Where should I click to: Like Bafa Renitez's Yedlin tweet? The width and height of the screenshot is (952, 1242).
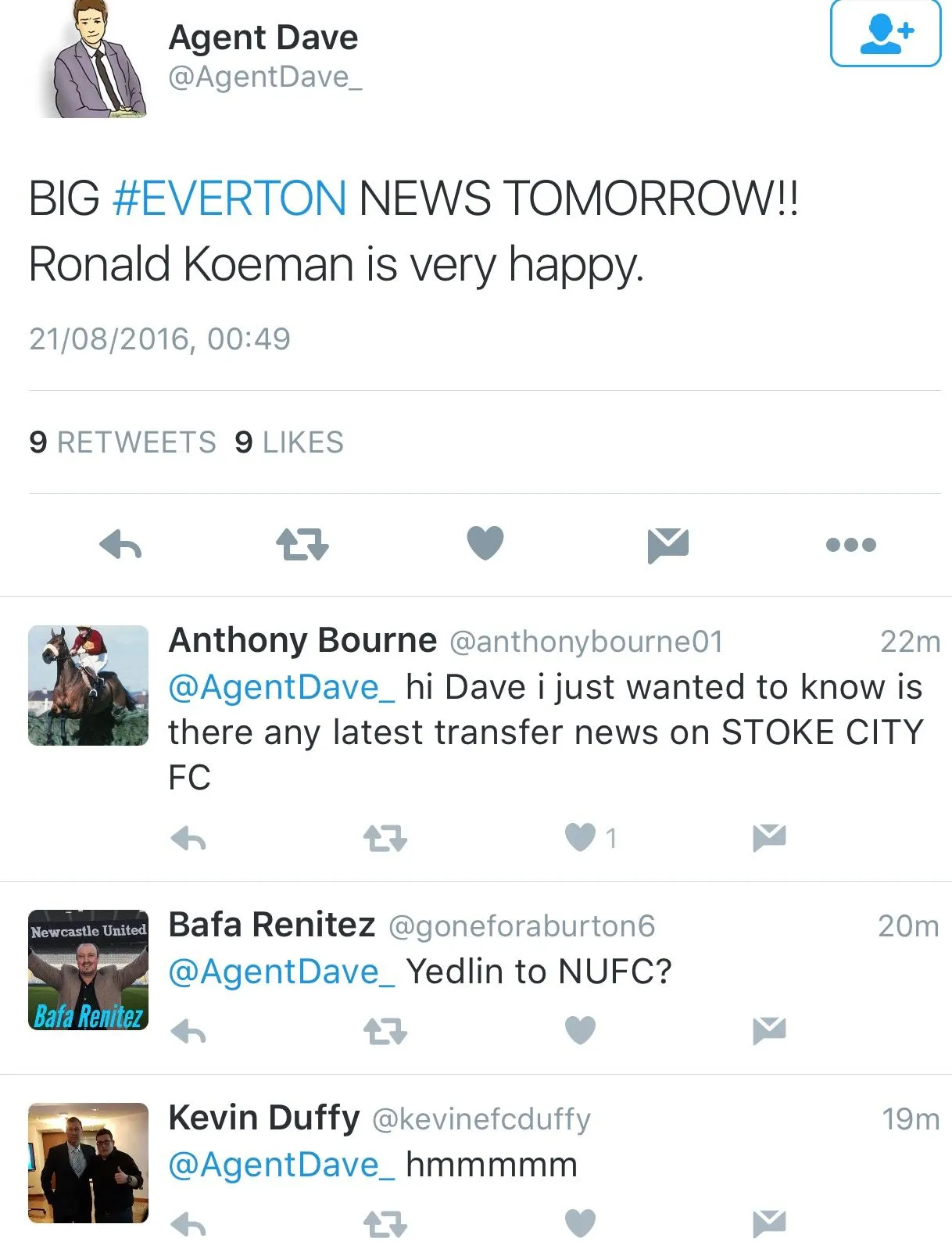[x=580, y=1031]
